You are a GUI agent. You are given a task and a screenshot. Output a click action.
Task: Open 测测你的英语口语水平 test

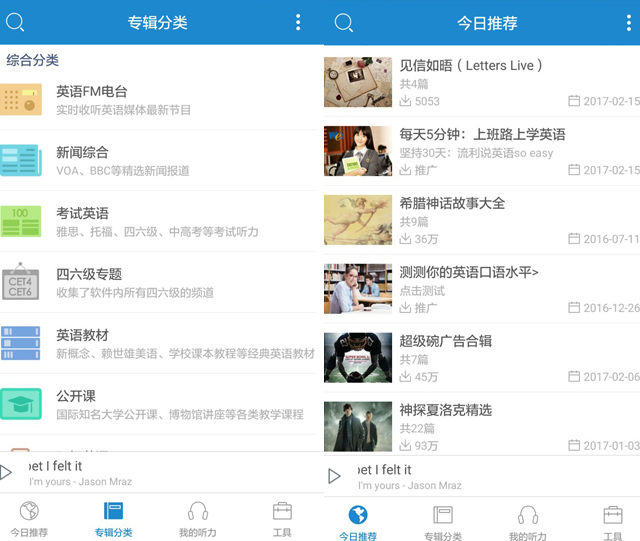(x=482, y=289)
